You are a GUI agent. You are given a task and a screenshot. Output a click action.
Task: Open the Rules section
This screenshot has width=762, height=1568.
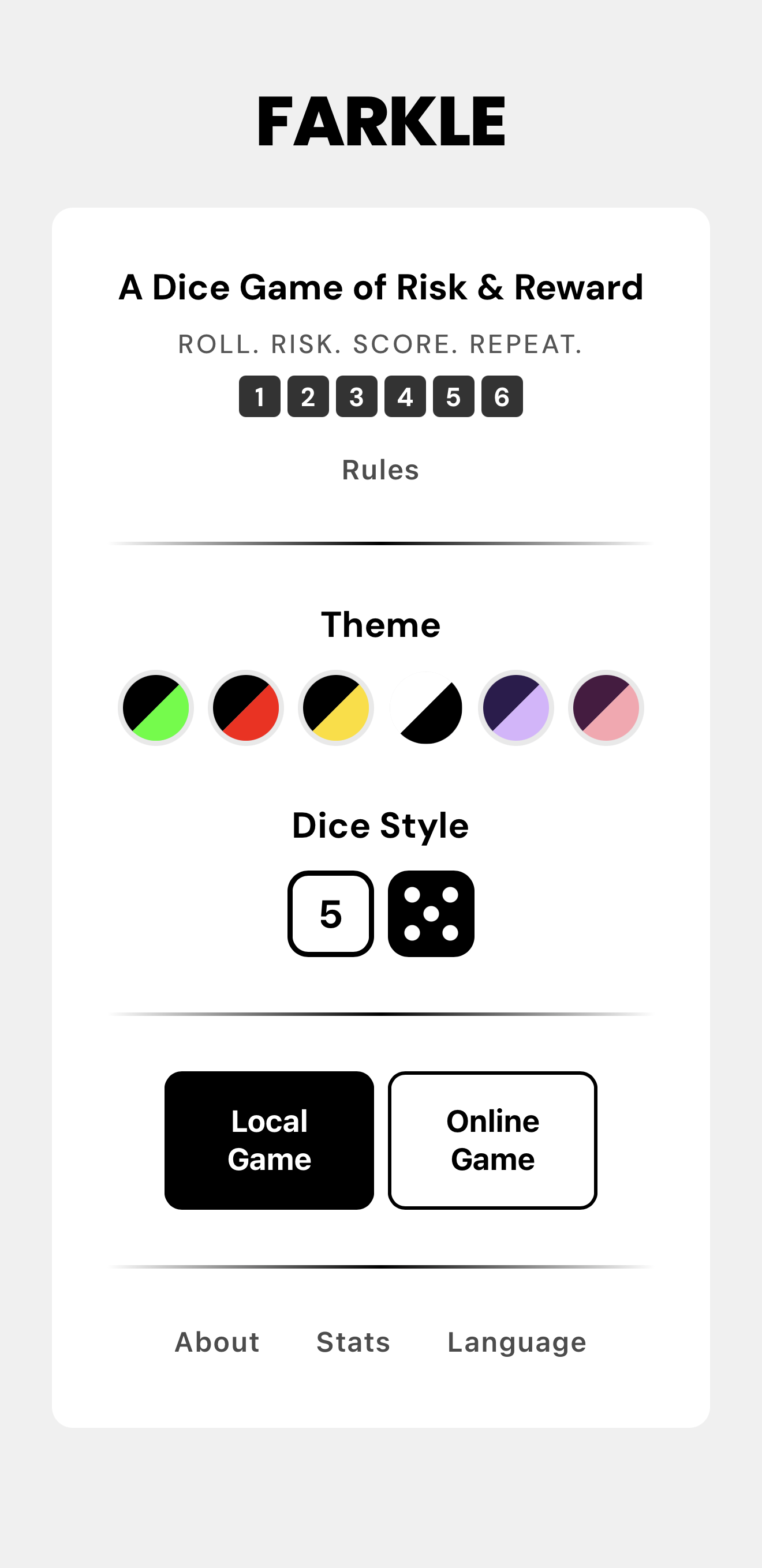pyautogui.click(x=380, y=470)
